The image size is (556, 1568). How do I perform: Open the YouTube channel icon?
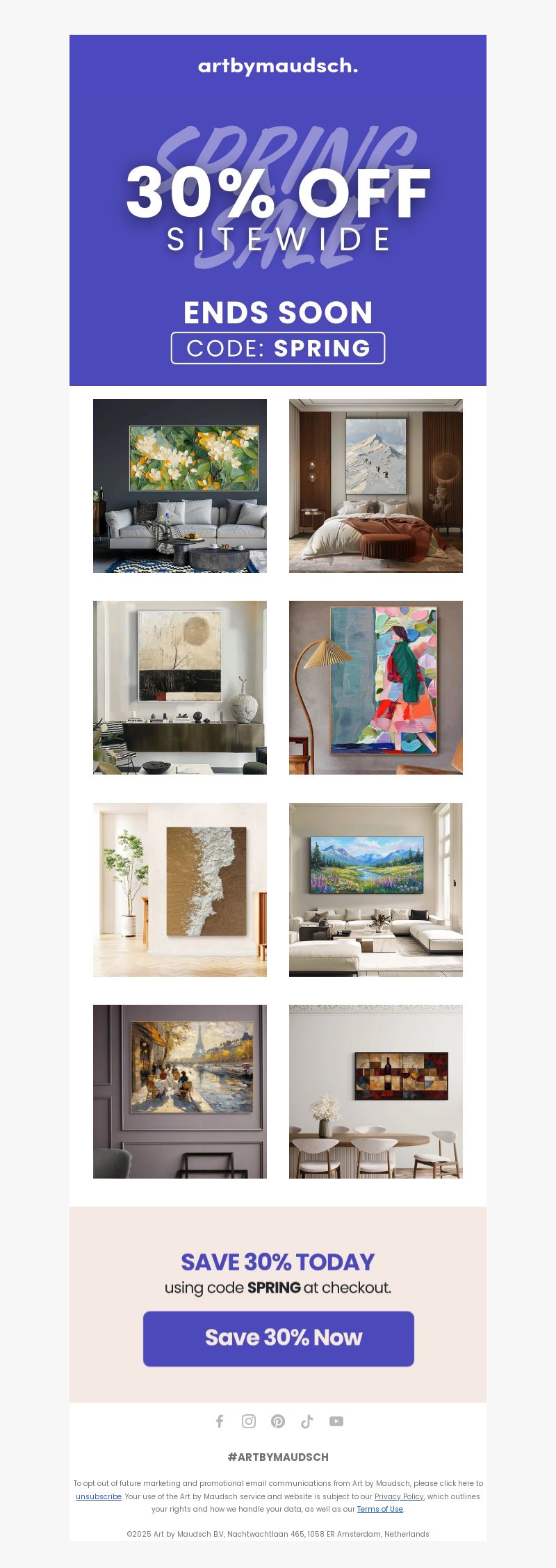(336, 1421)
